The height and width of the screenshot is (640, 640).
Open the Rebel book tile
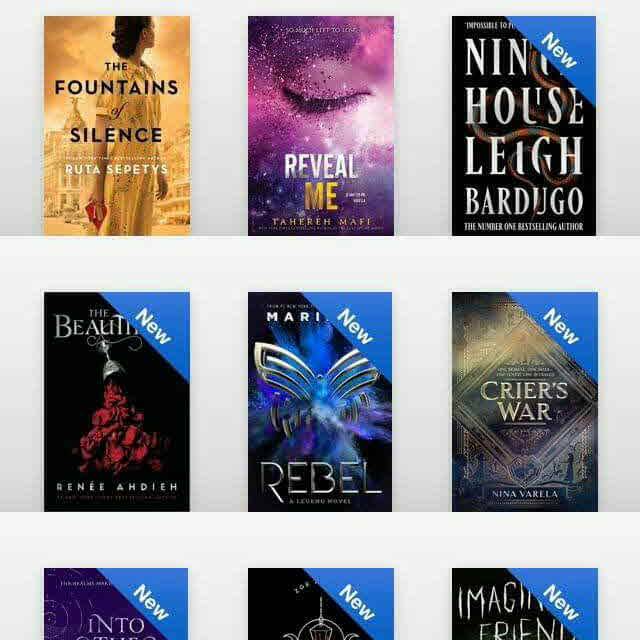[320, 401]
